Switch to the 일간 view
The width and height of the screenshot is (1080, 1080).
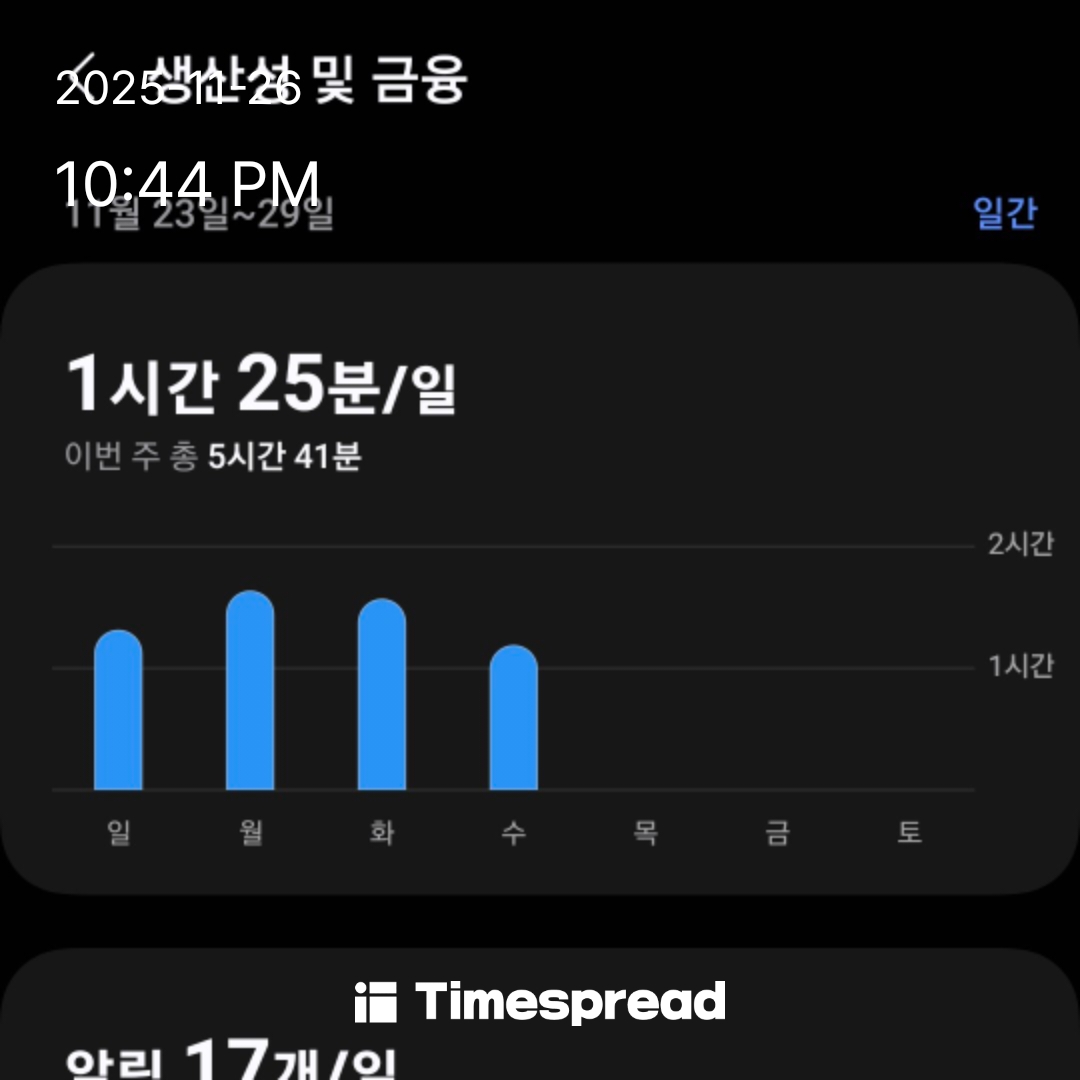point(1005,213)
